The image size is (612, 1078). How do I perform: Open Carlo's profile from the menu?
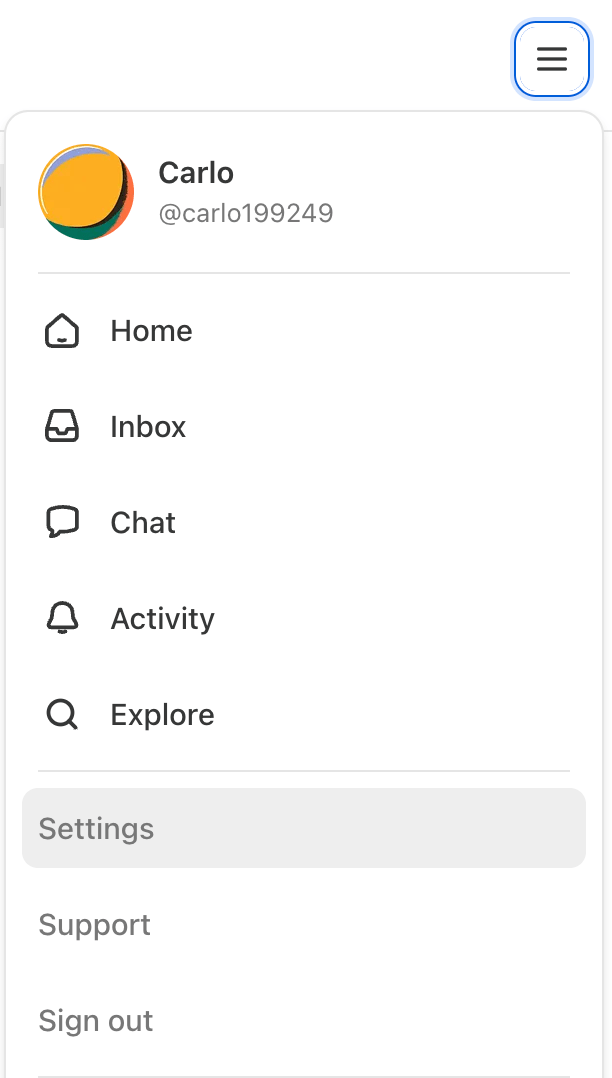195,191
